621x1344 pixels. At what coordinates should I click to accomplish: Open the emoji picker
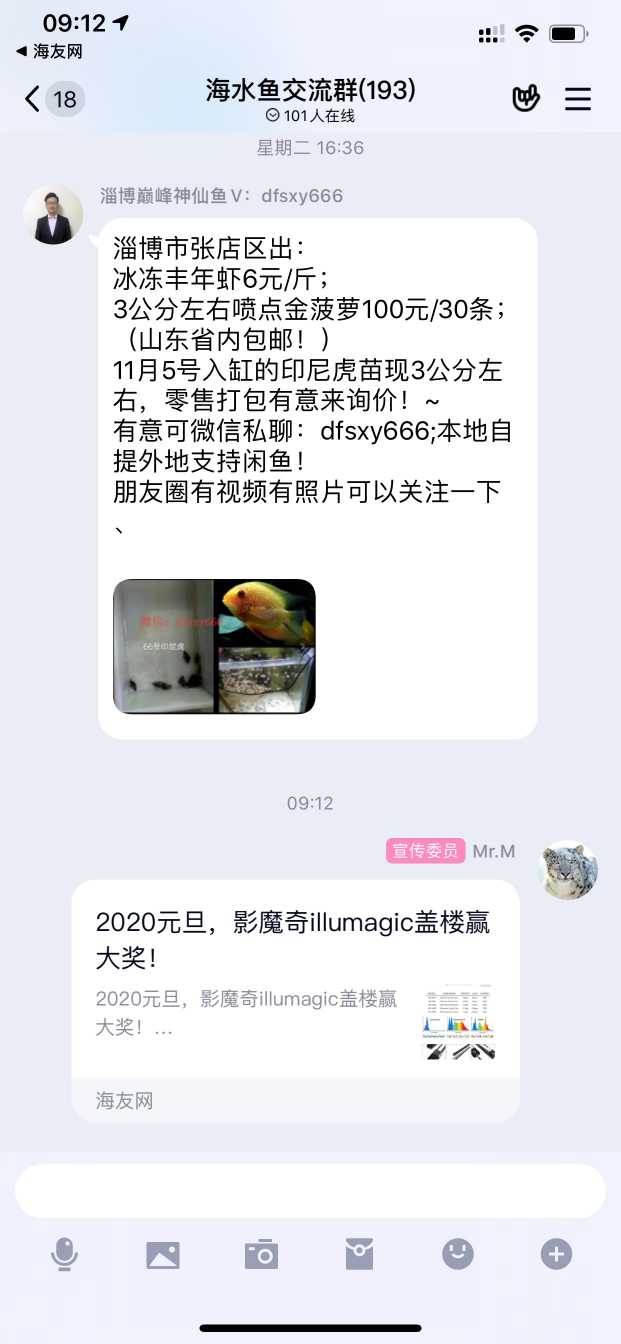(x=457, y=1254)
